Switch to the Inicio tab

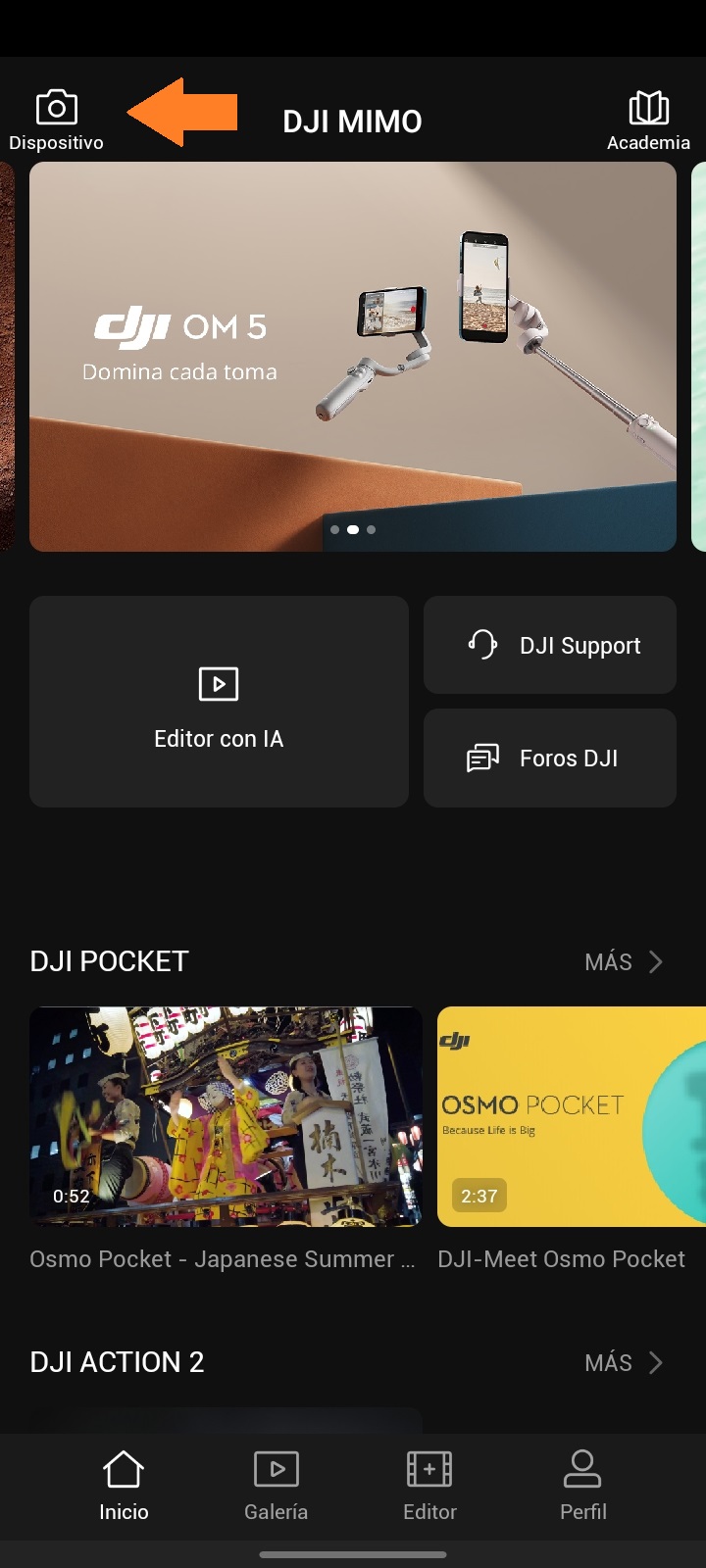[x=124, y=1486]
